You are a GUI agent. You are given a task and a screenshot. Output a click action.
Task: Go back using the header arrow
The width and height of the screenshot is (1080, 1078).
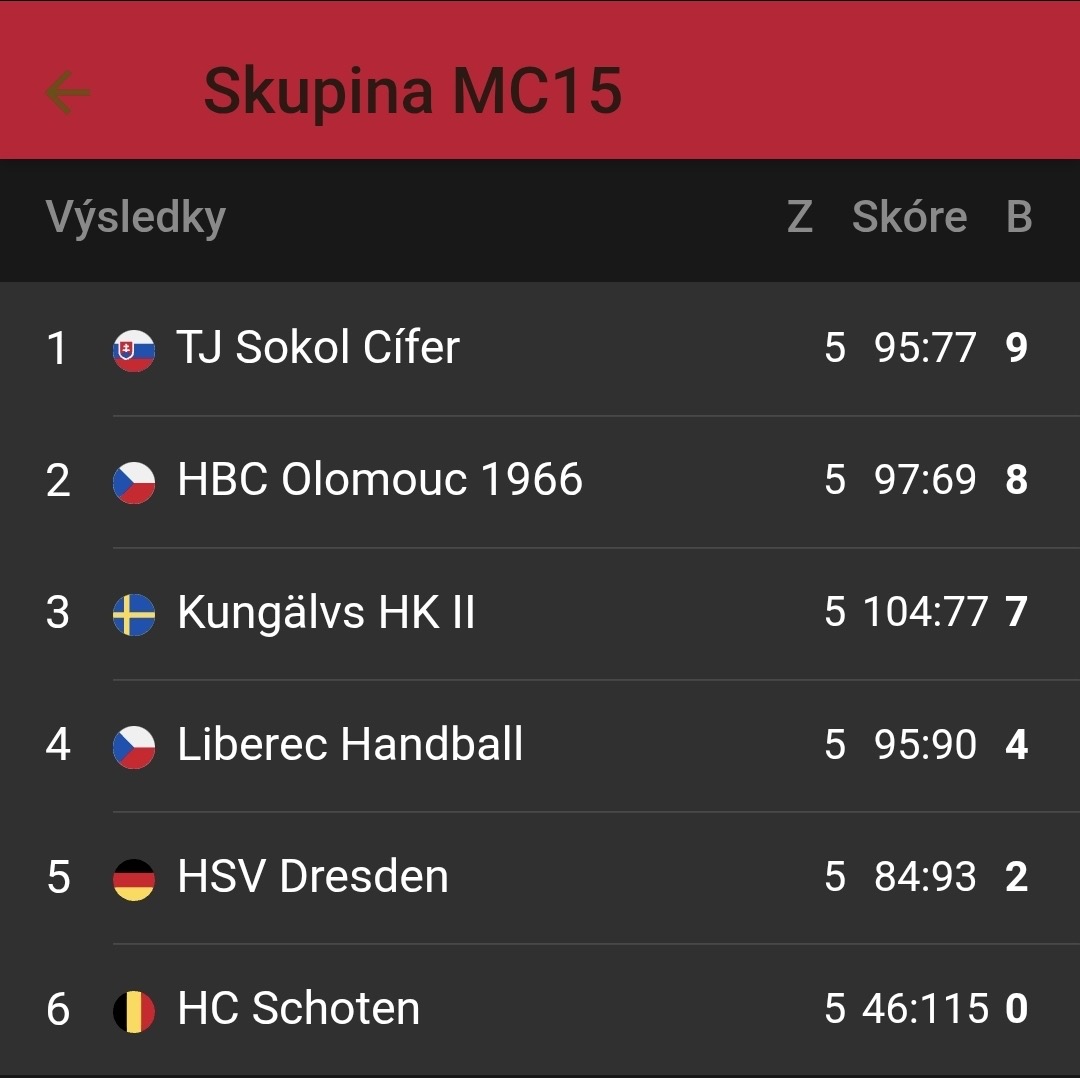[68, 92]
